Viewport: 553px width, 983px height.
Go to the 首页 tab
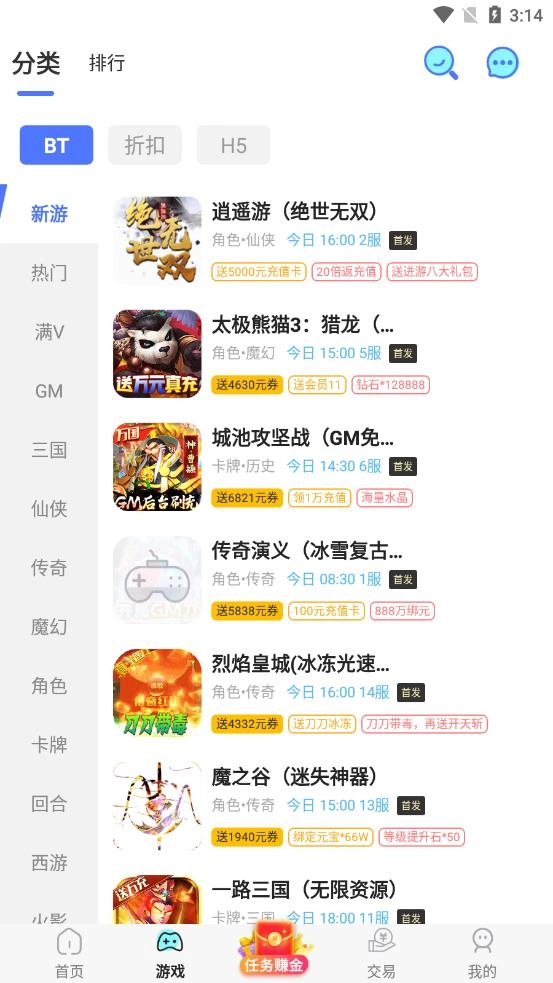(69, 953)
